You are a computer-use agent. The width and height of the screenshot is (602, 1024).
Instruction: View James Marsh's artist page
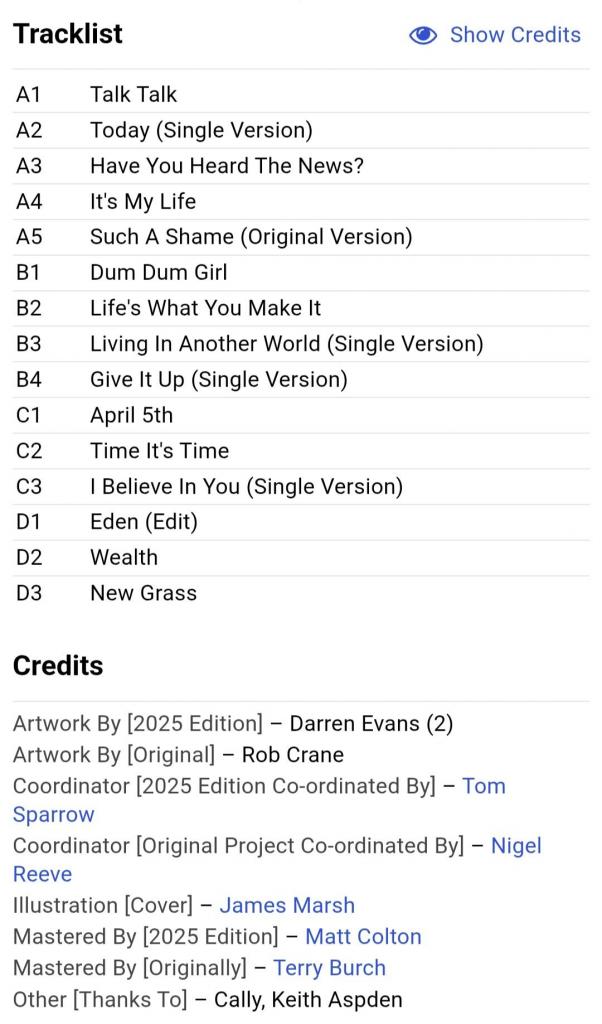pyautogui.click(x=287, y=906)
